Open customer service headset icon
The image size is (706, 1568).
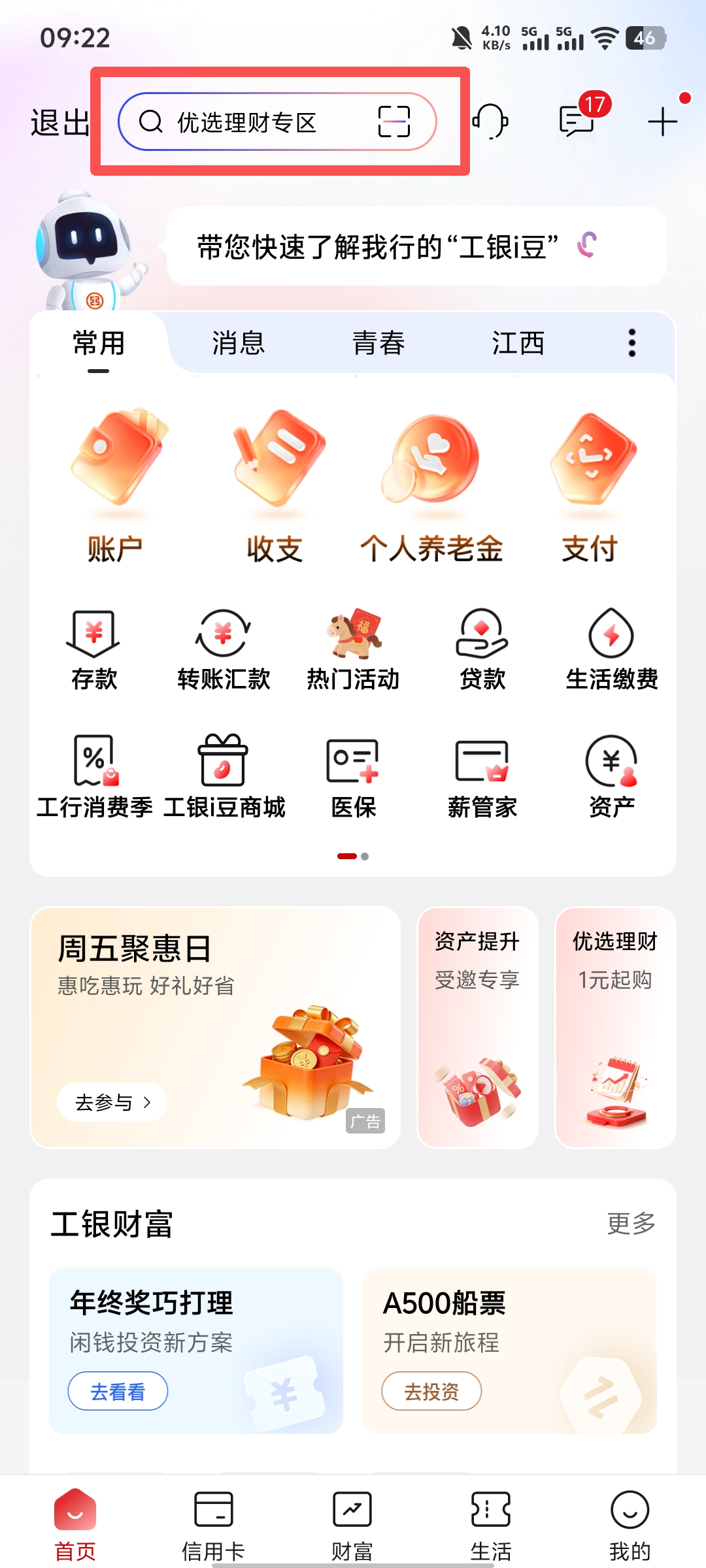click(x=490, y=121)
